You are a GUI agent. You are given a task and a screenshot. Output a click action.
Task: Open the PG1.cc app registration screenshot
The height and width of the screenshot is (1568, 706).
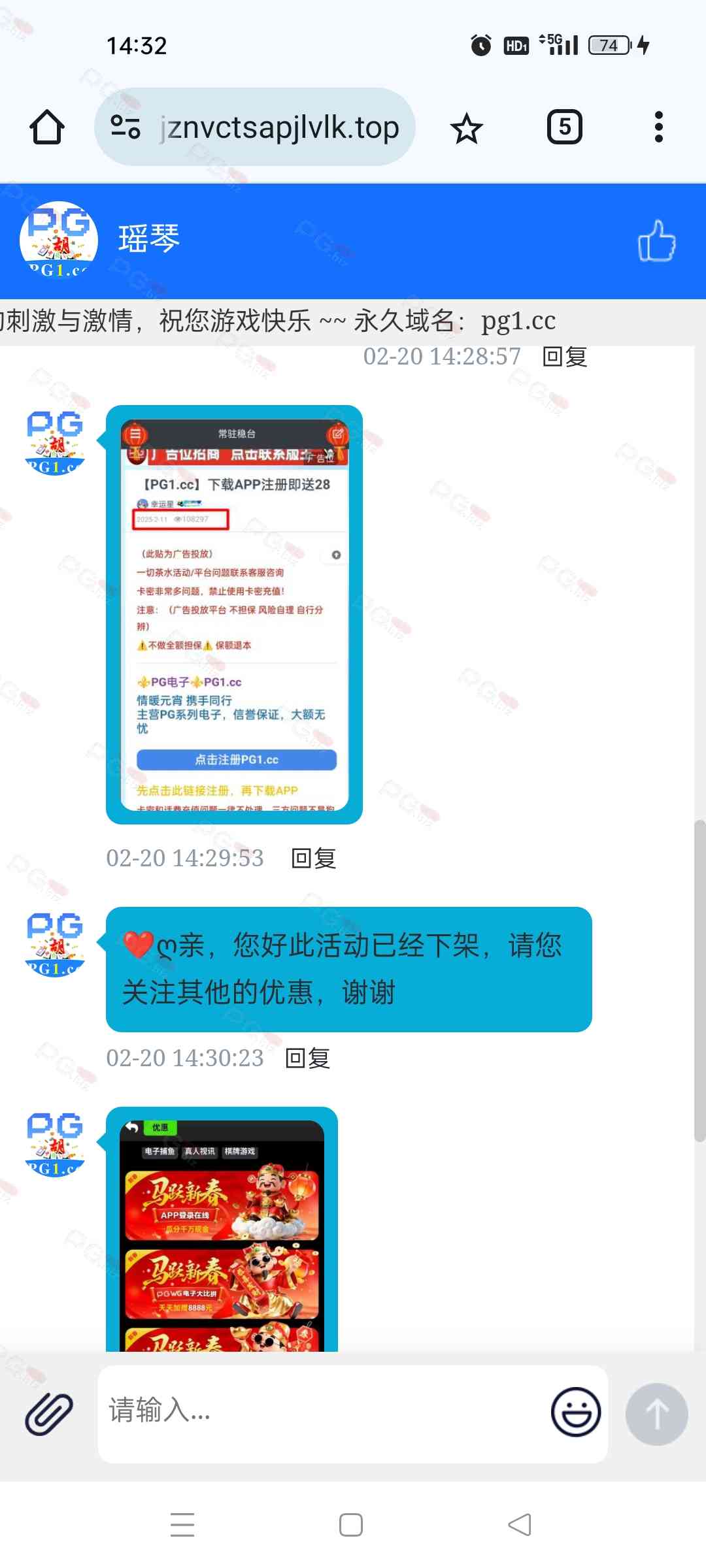pyautogui.click(x=234, y=614)
